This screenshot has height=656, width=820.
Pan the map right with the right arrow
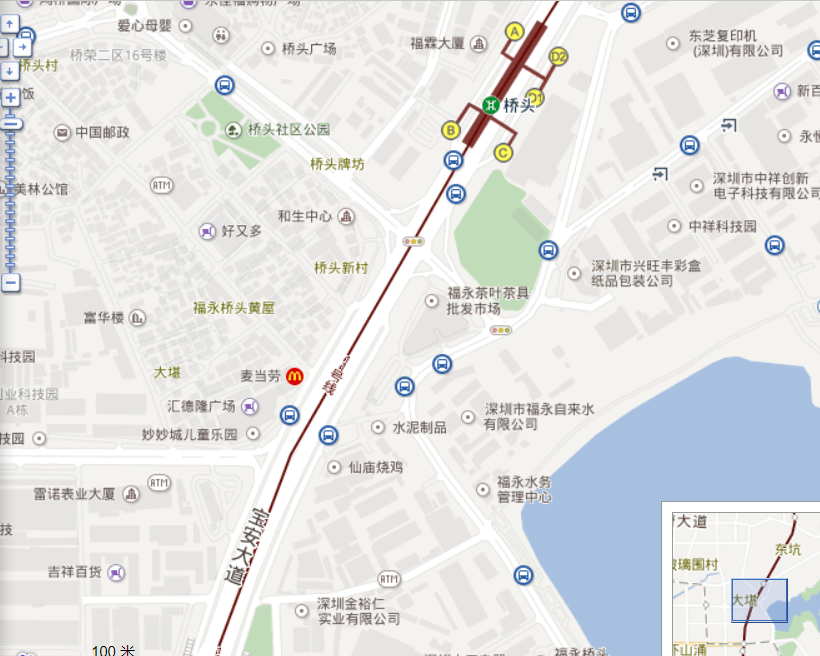coord(24,47)
